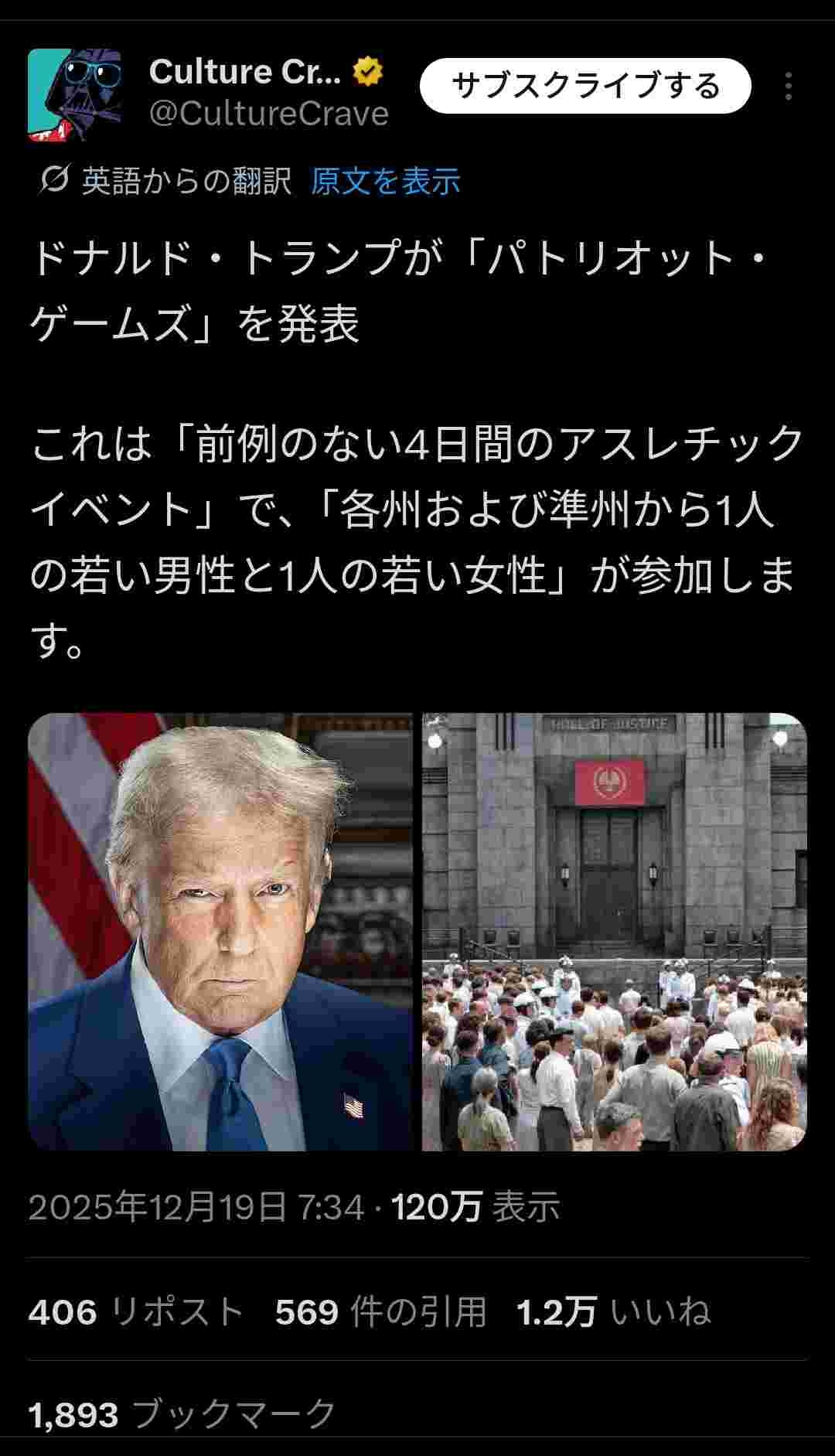Tap the サブスクライブする subscribe button

click(x=585, y=86)
